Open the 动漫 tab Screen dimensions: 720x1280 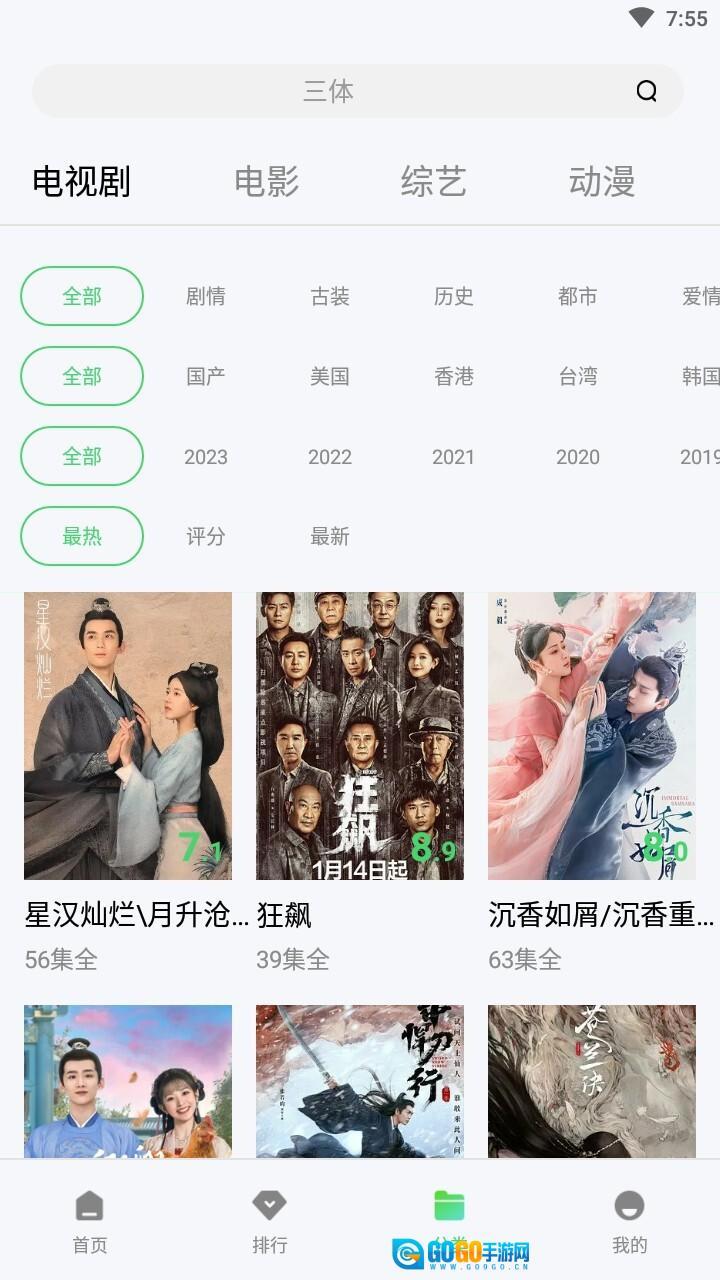[602, 182]
